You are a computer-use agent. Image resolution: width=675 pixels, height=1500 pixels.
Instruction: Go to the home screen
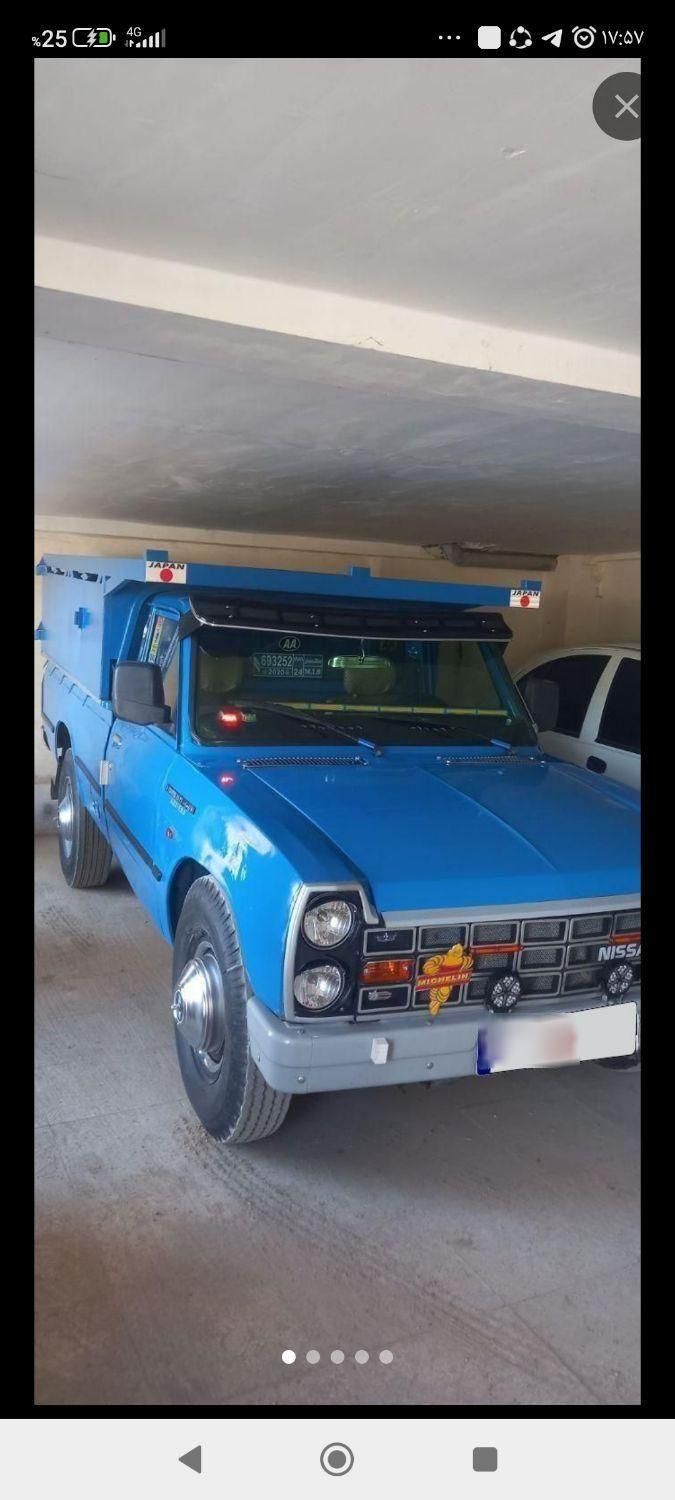click(x=337, y=1459)
